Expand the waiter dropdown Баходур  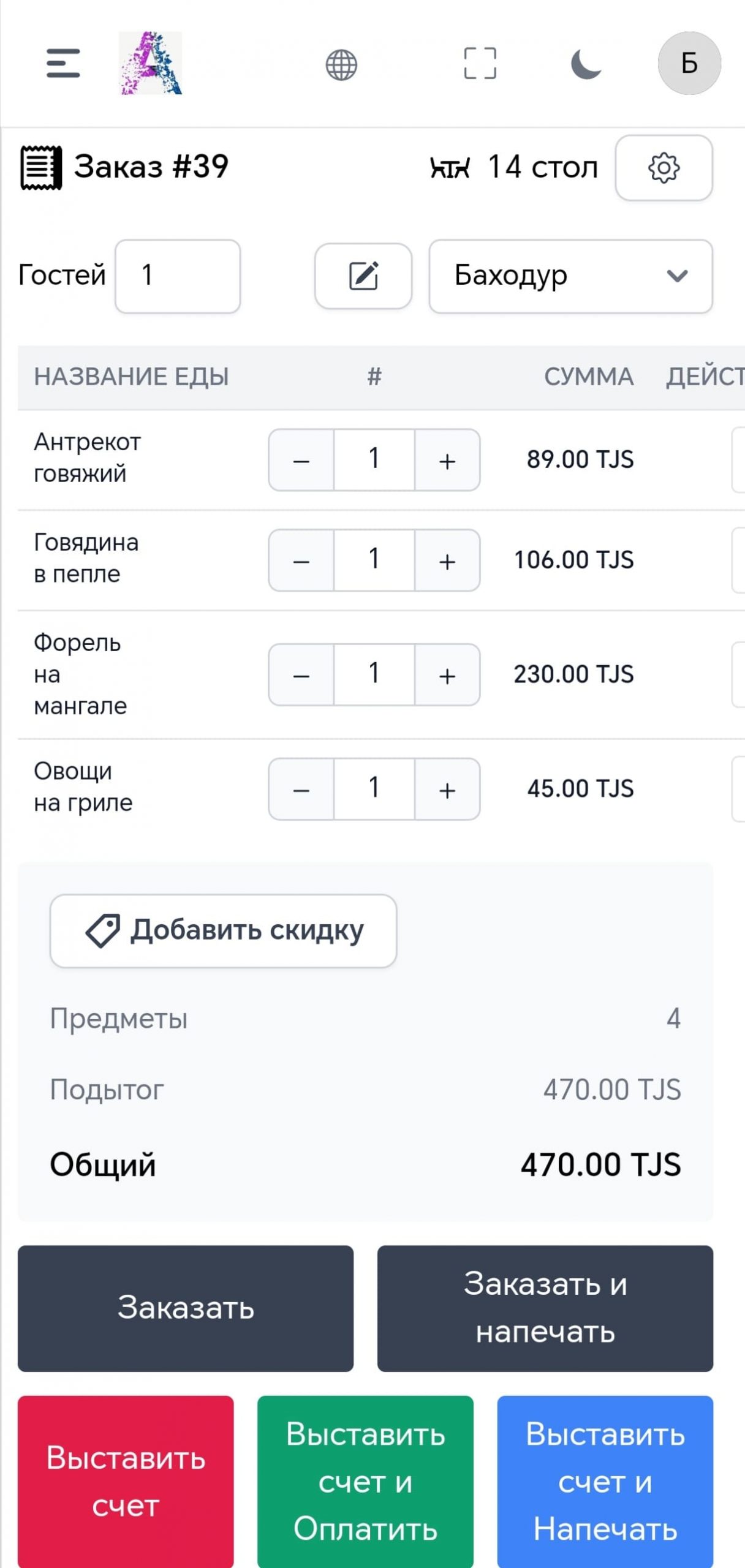click(570, 276)
